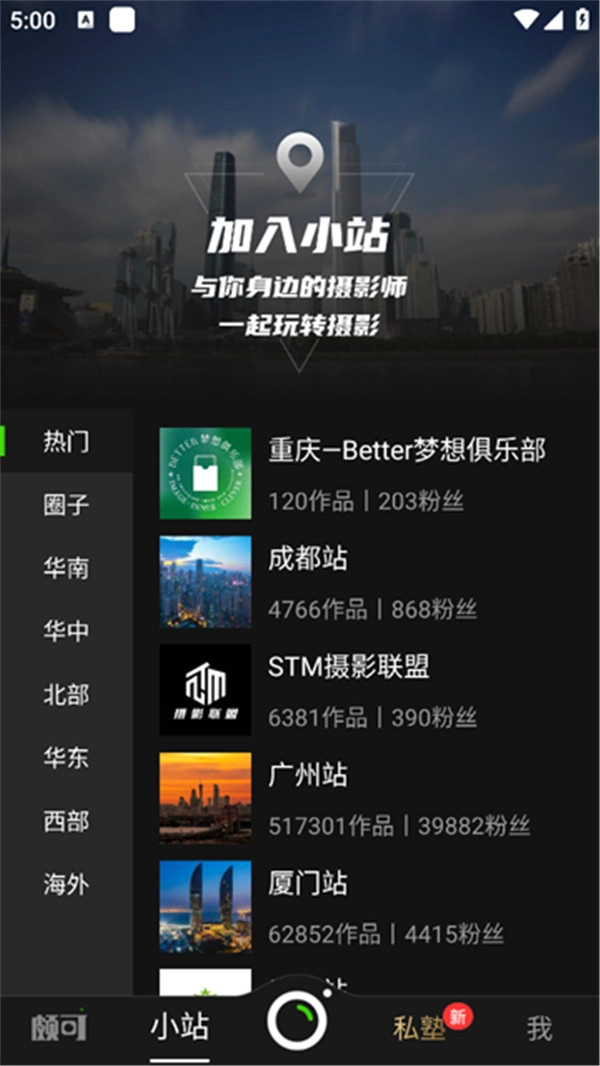Open the 北部 region list
Viewport: 600px width, 1066px height.
tap(66, 694)
